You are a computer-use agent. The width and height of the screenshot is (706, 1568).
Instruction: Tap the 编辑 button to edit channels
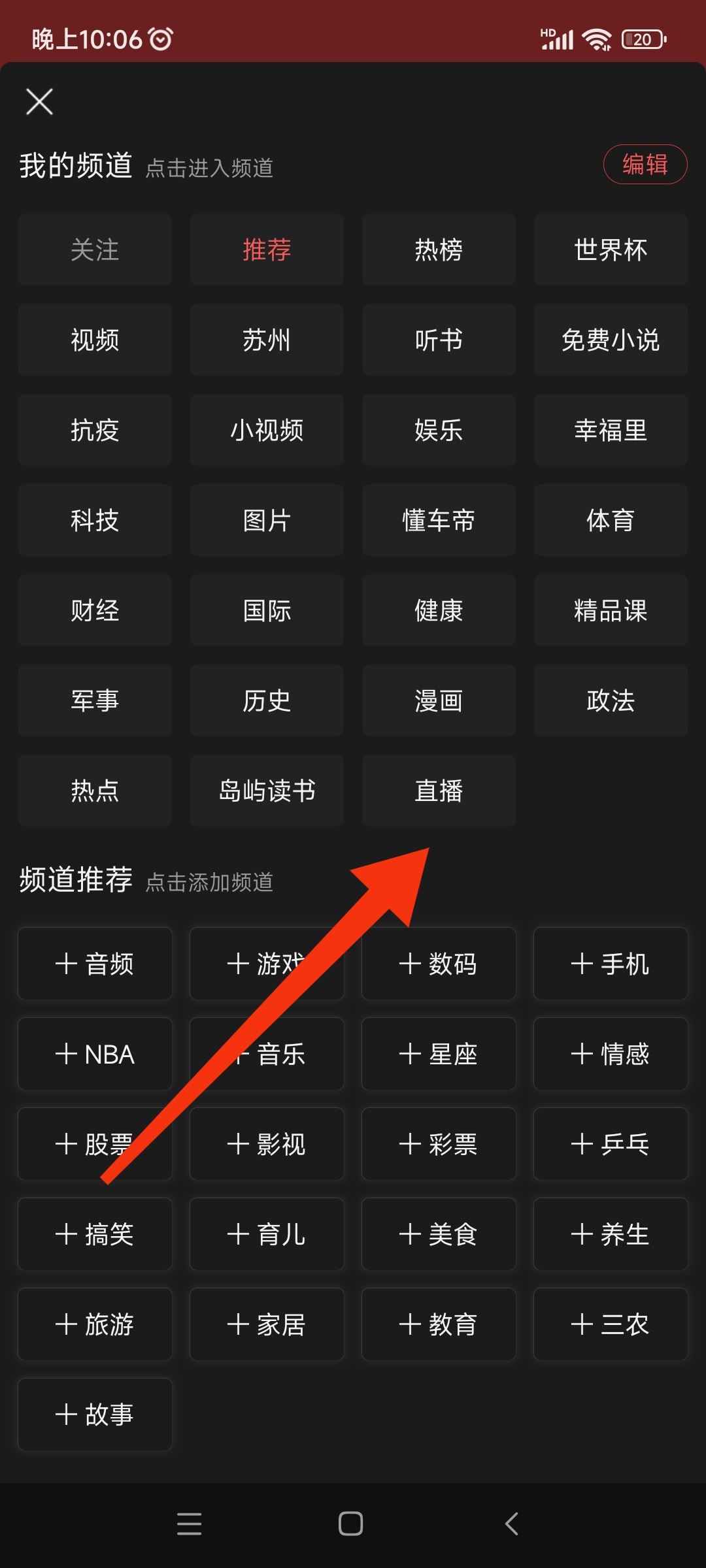click(645, 165)
